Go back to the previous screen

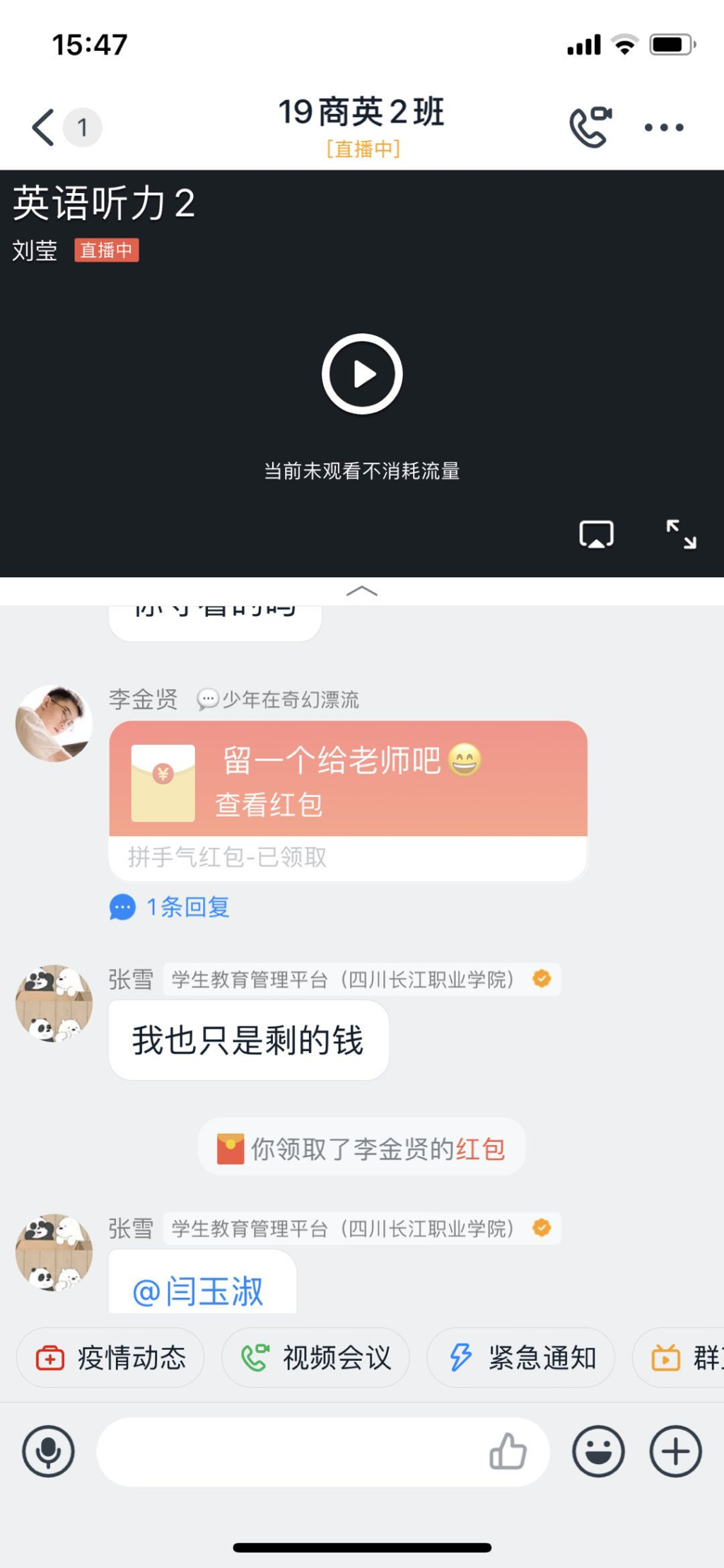[x=44, y=128]
